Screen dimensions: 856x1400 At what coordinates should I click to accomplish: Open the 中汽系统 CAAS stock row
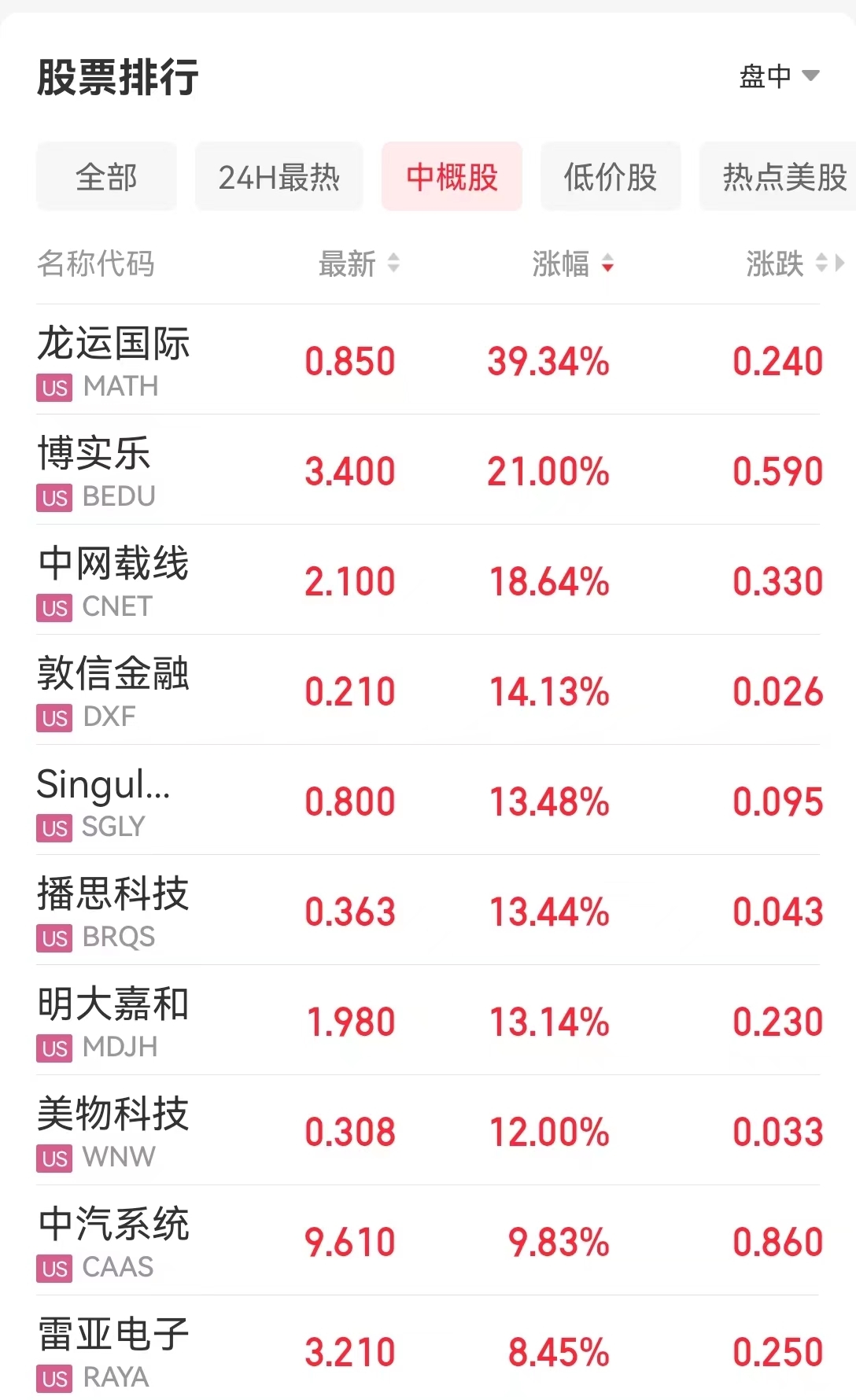click(x=428, y=1240)
